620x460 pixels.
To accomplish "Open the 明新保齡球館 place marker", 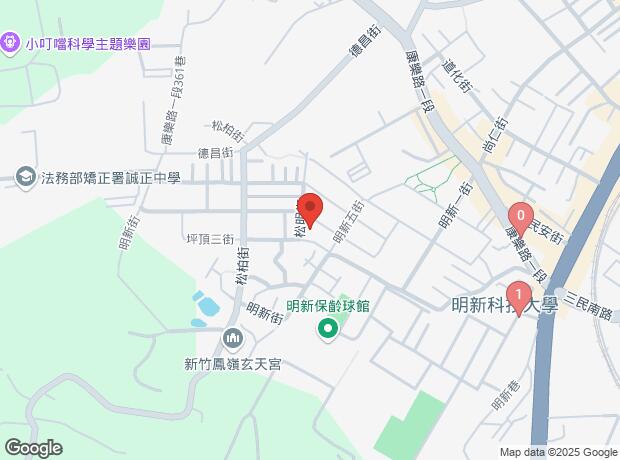I will 327,329.
